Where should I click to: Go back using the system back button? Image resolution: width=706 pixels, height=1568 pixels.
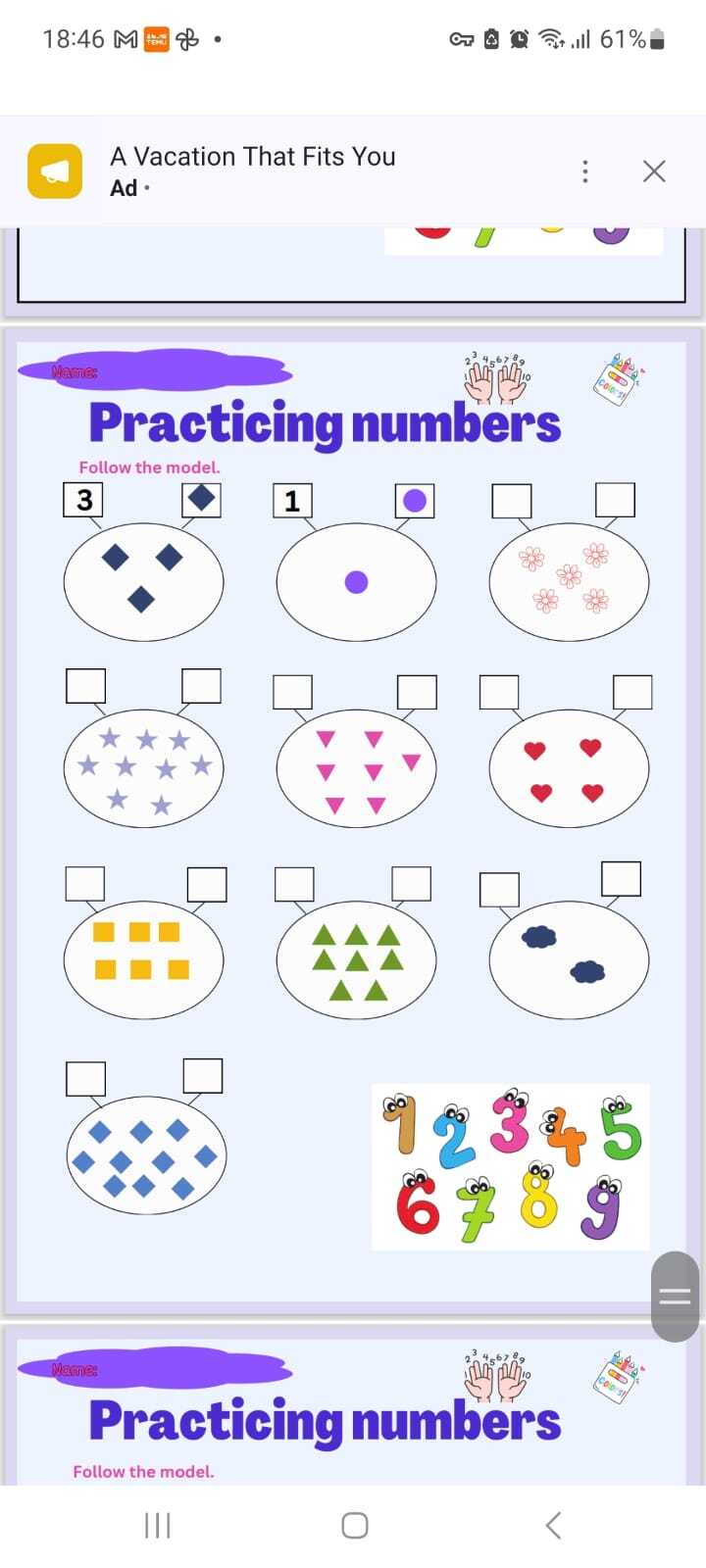[553, 1525]
